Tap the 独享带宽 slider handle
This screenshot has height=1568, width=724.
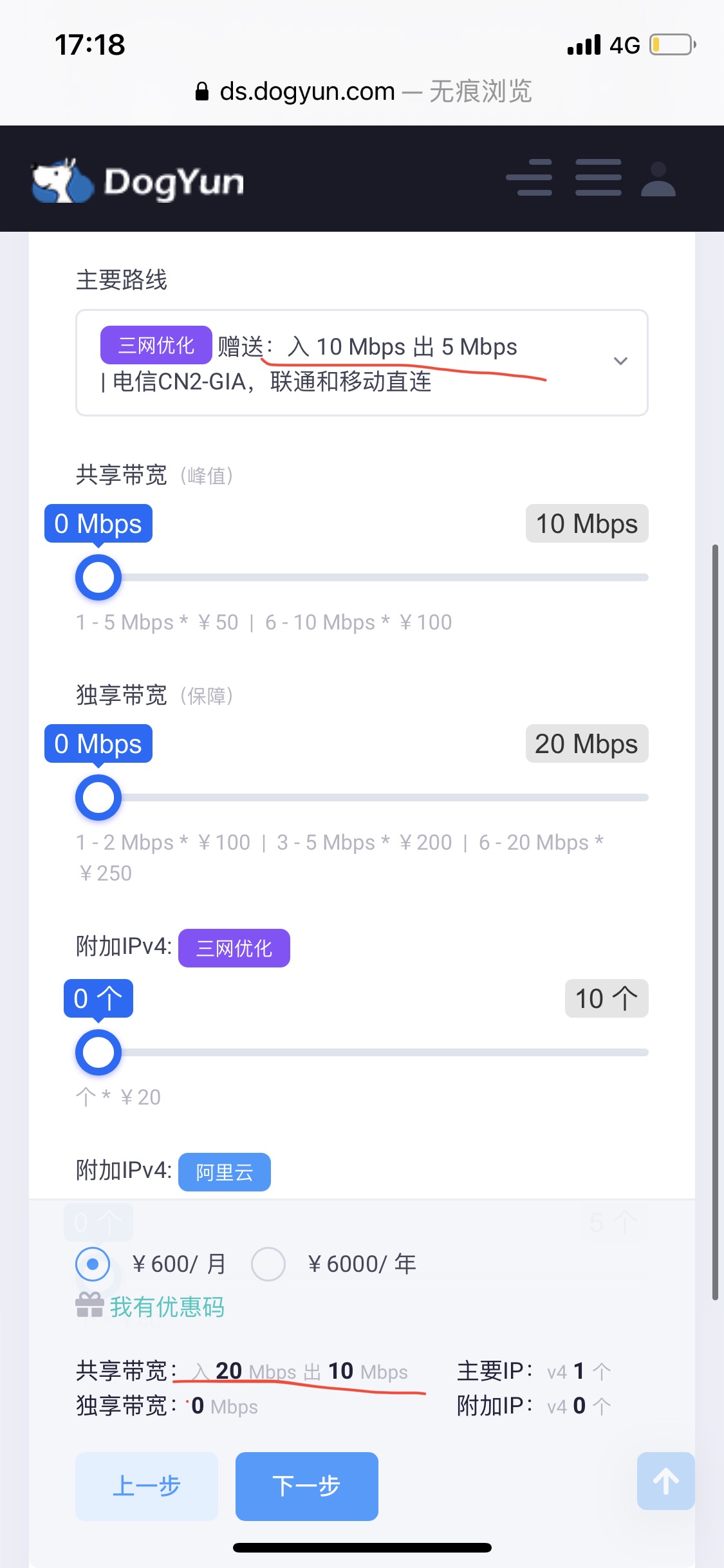[98, 798]
